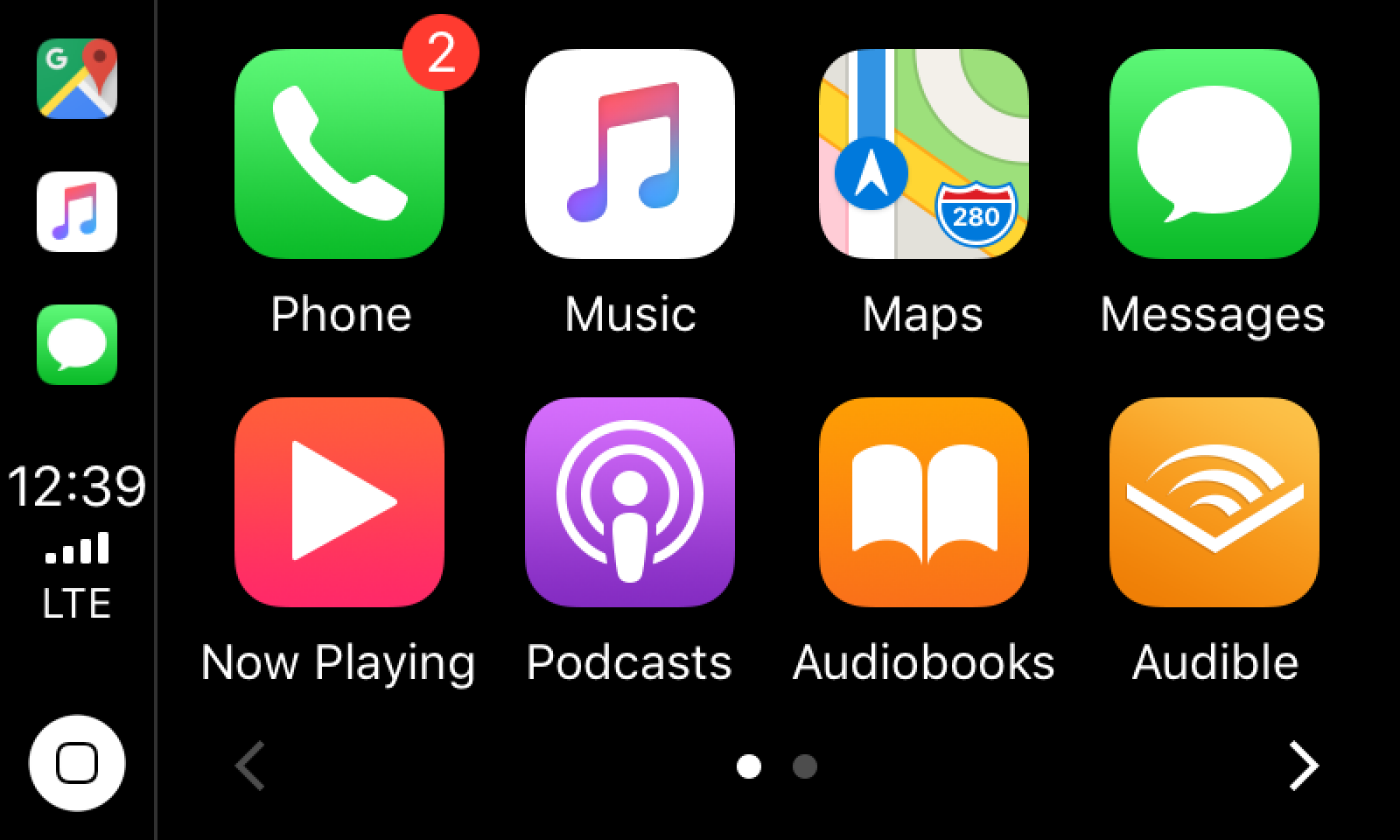The width and height of the screenshot is (1400, 840).
Task: Select the second page indicator dot
Action: (x=805, y=767)
